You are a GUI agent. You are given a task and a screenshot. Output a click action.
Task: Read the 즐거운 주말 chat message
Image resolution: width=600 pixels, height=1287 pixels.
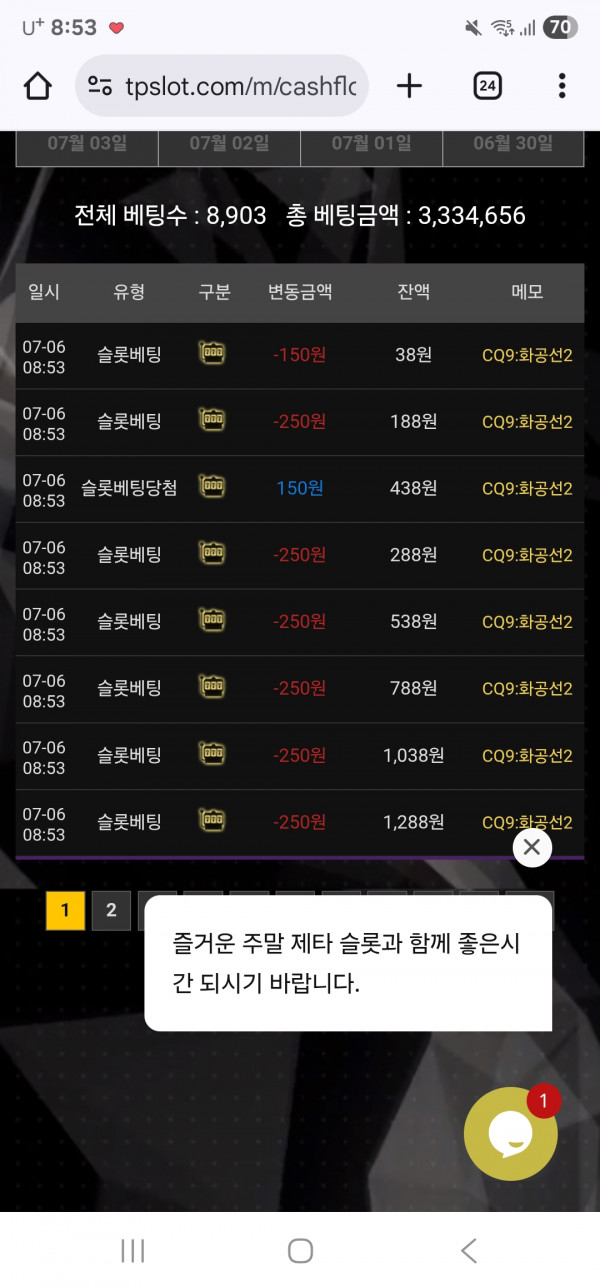click(348, 963)
